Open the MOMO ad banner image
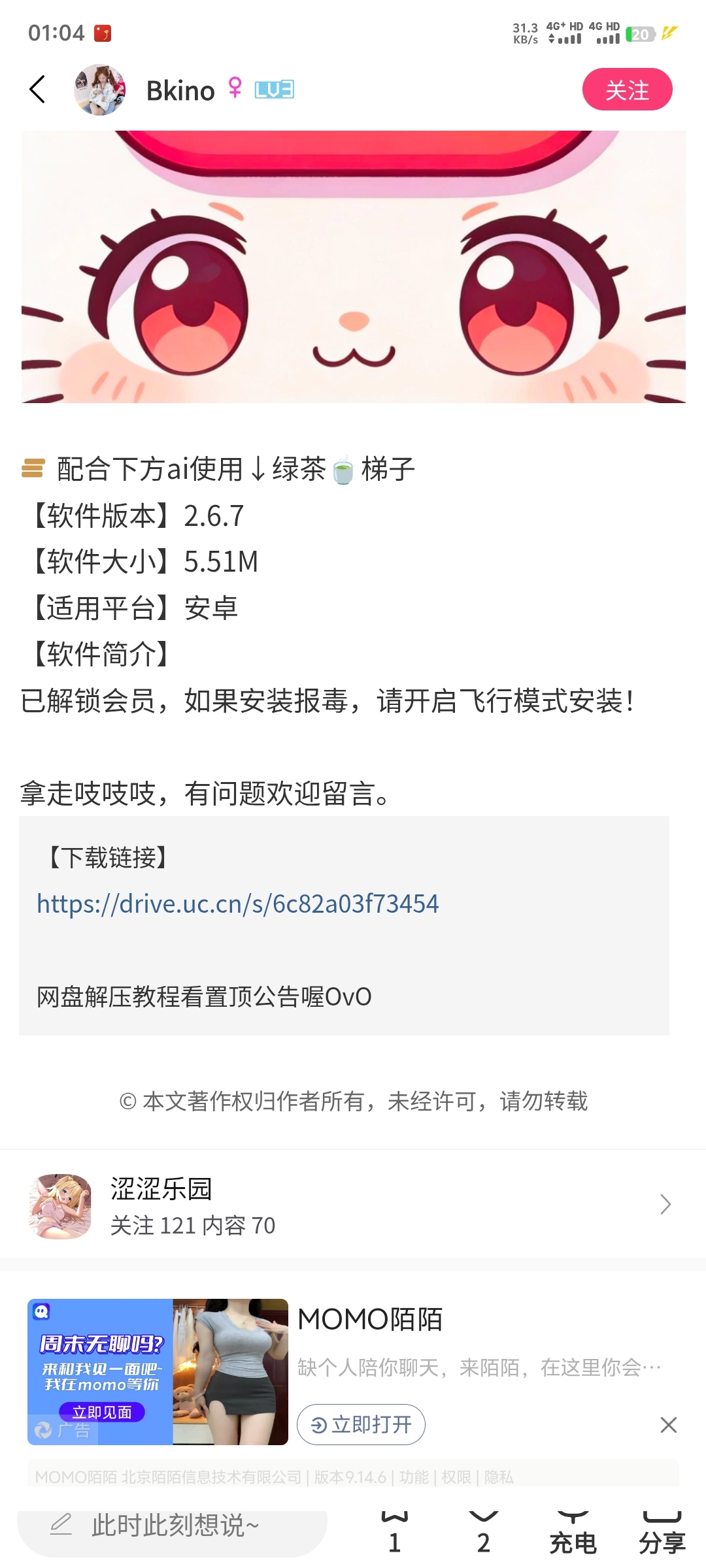Screen dimensions: 706x1568 (158, 1371)
